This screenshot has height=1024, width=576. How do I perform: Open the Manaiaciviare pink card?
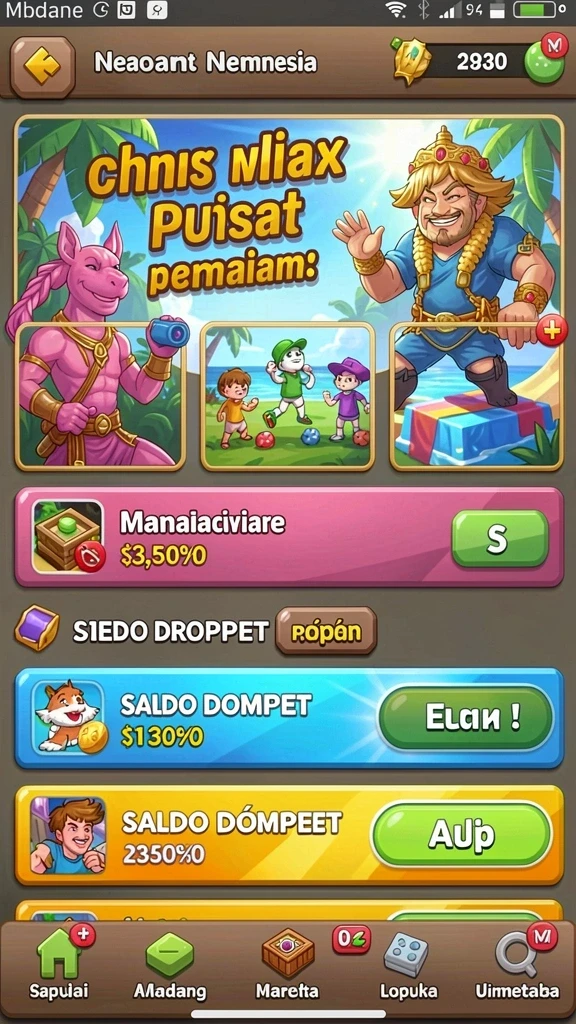(x=289, y=537)
